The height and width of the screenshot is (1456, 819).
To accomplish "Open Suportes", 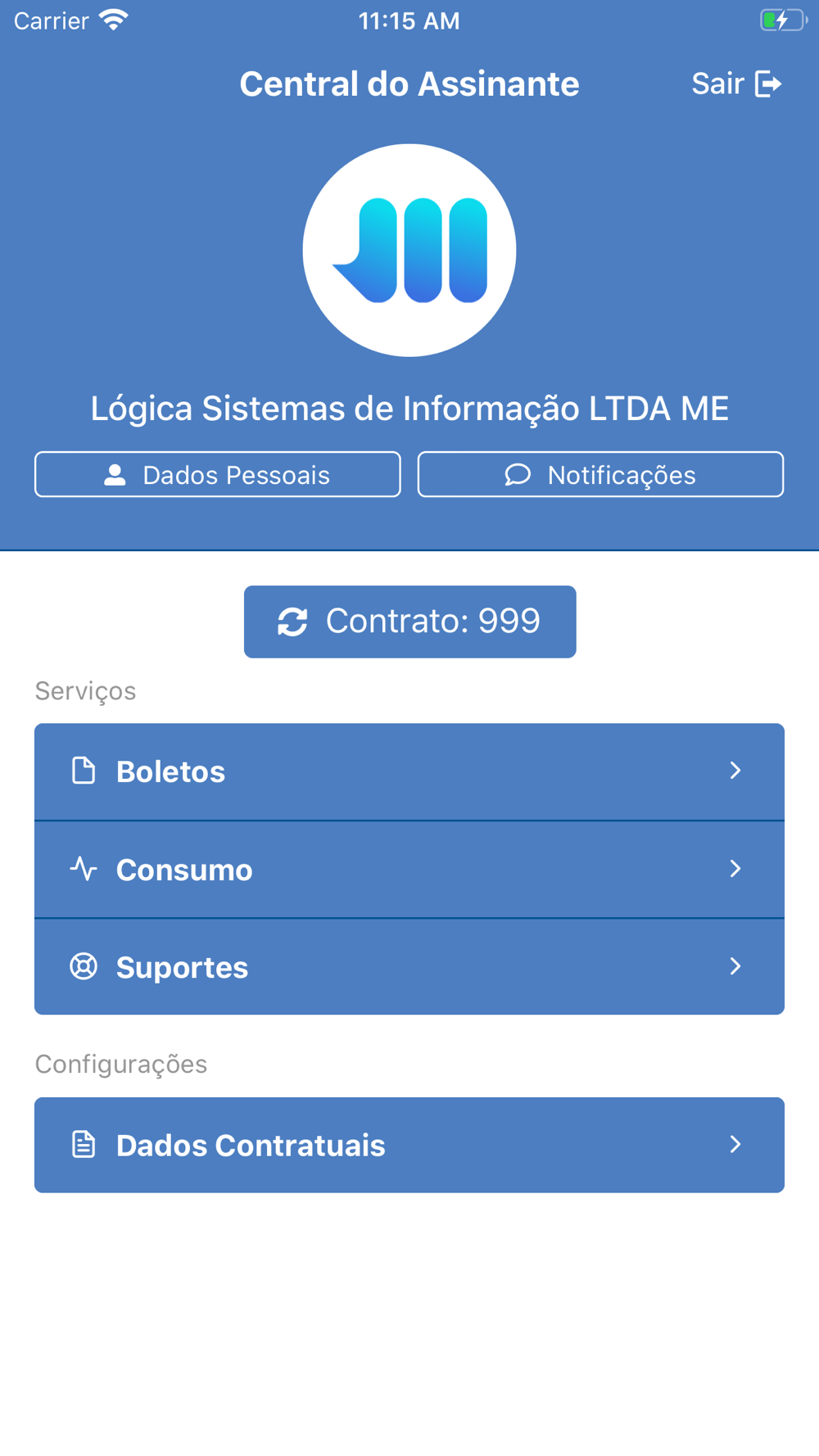I will tap(409, 967).
